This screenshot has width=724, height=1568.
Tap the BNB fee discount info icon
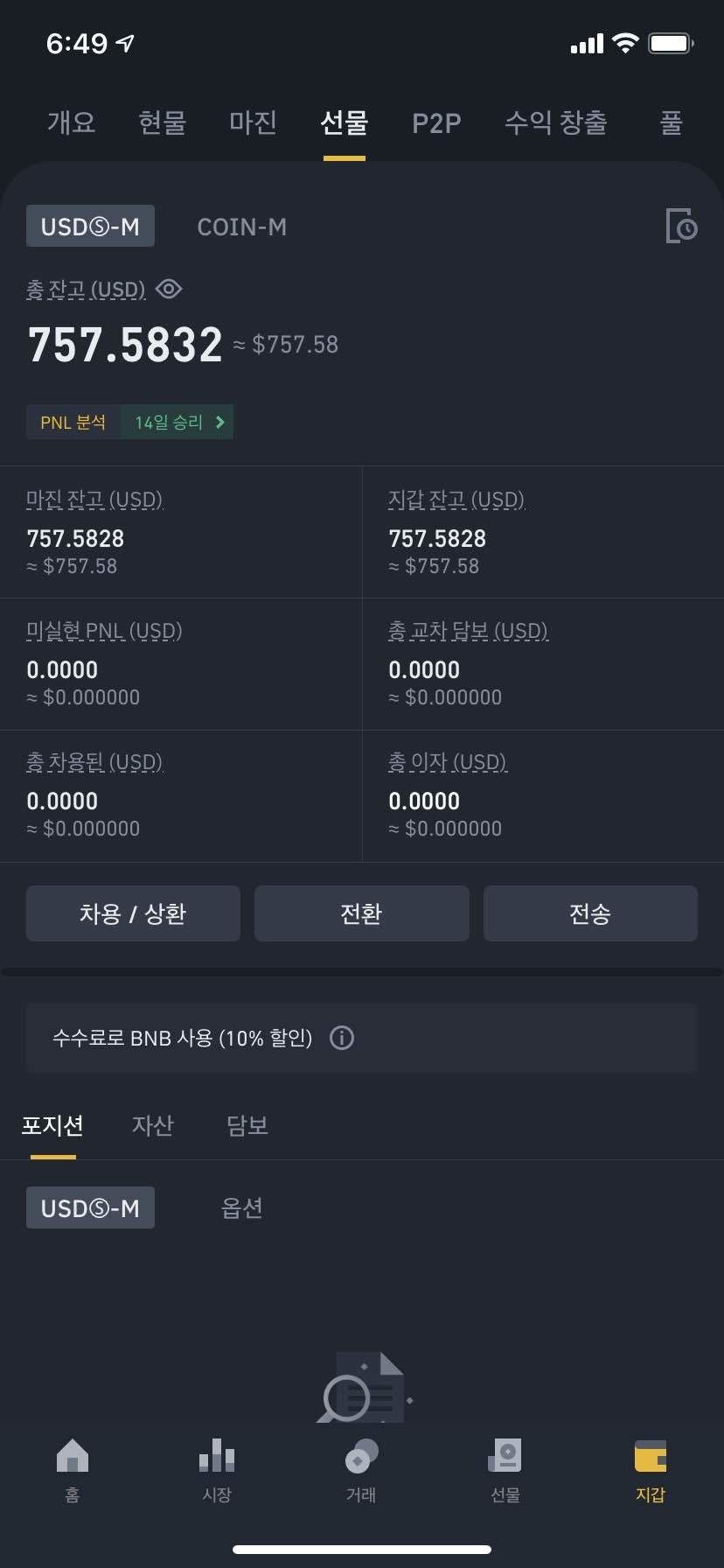click(341, 1038)
